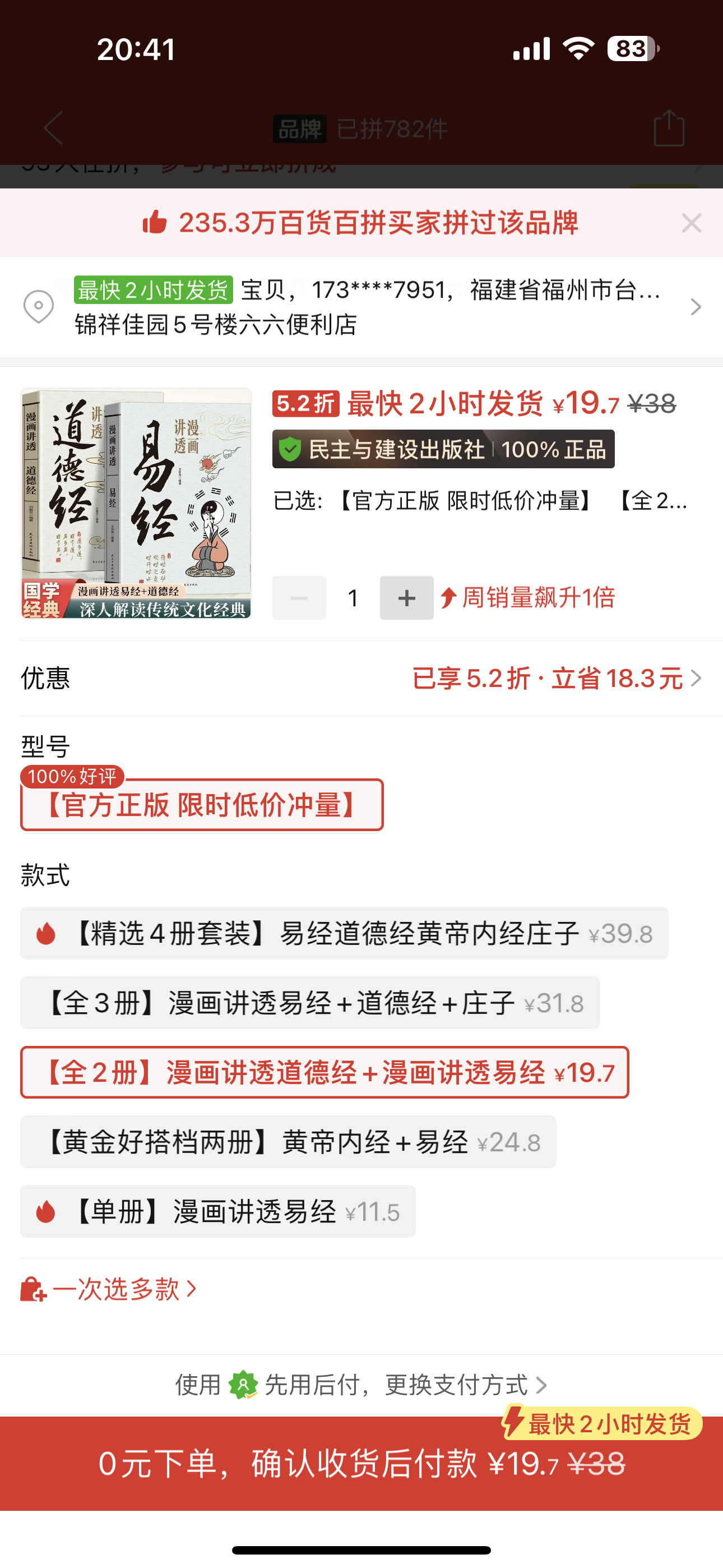Image resolution: width=723 pixels, height=1568 pixels.
Task: Select 全2册 道德经+易经 at ¥19.7
Action: click(x=325, y=1072)
